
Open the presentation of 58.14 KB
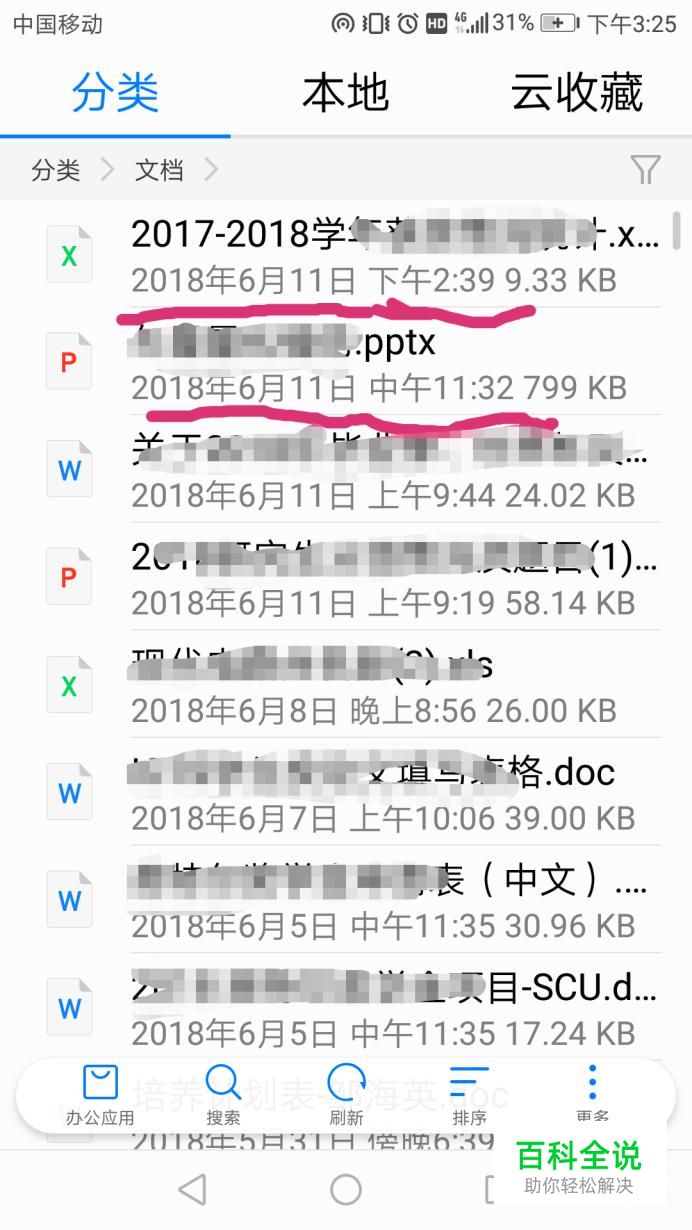pos(346,576)
